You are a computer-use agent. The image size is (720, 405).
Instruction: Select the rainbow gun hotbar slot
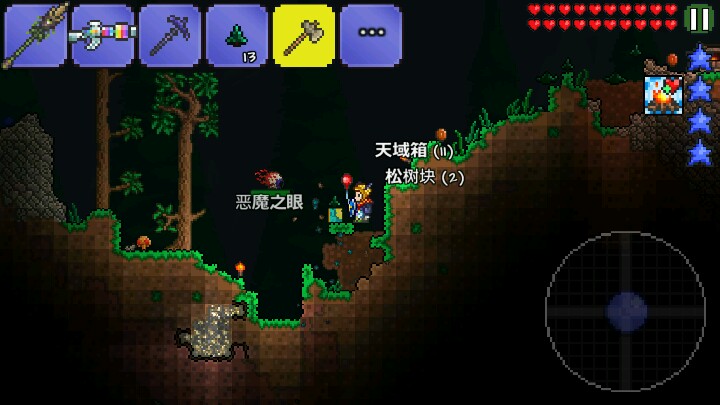point(102,35)
